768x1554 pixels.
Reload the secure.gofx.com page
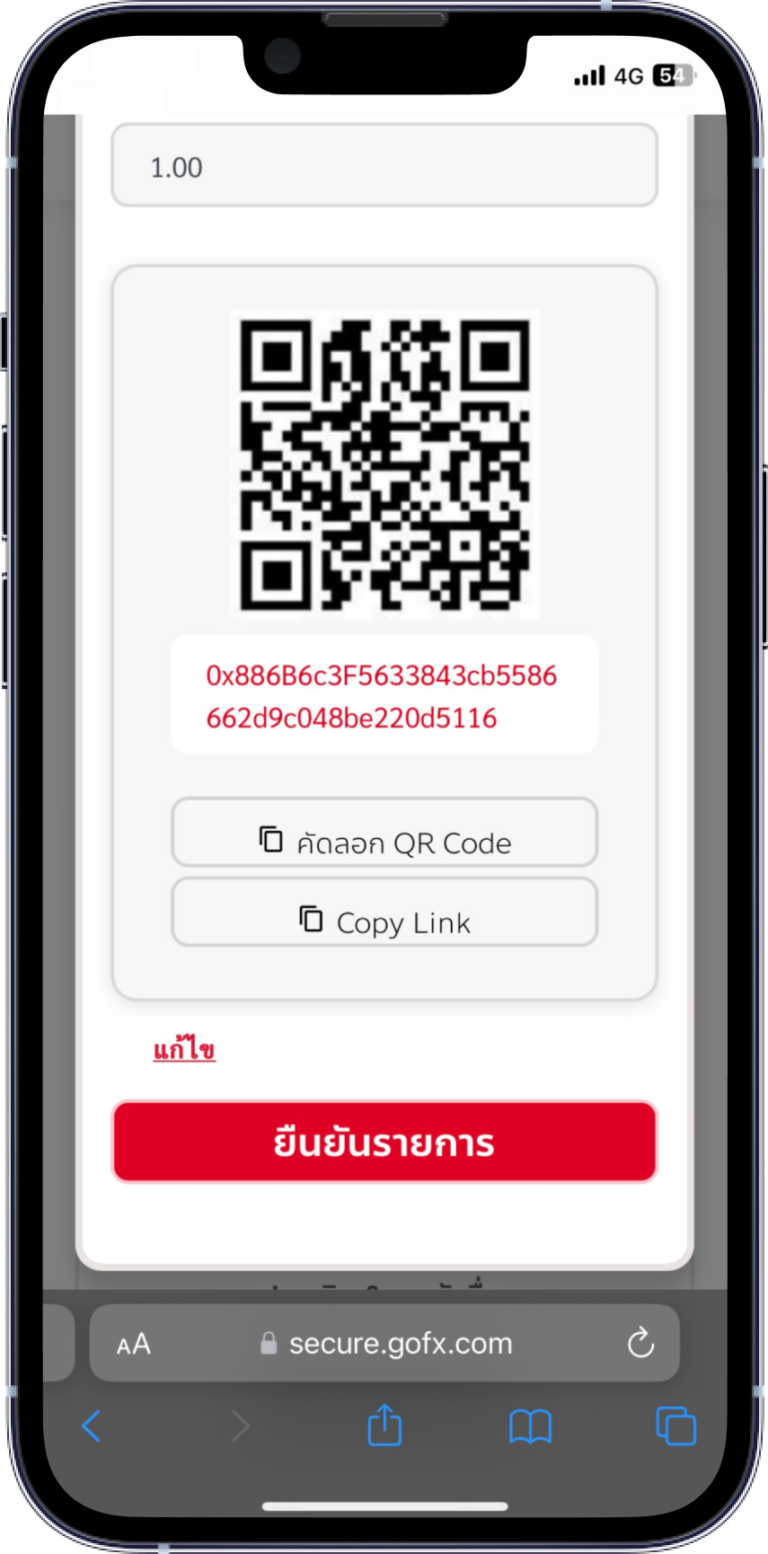click(640, 1343)
